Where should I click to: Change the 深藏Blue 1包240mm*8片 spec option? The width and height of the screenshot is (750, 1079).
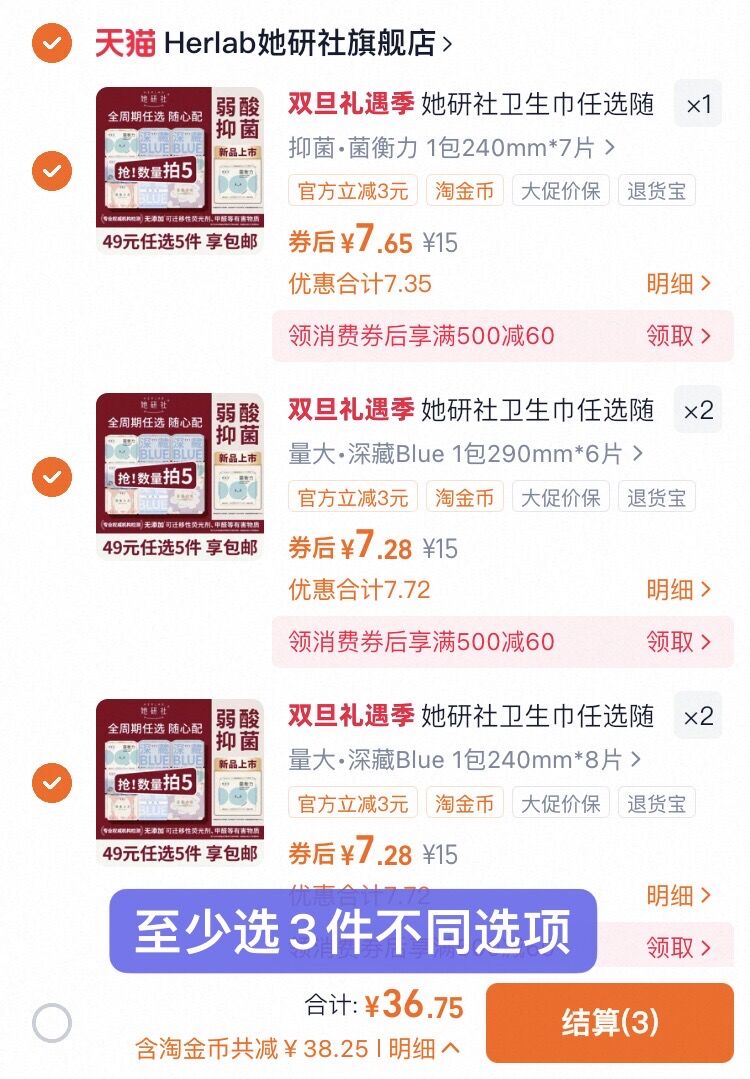click(466, 760)
